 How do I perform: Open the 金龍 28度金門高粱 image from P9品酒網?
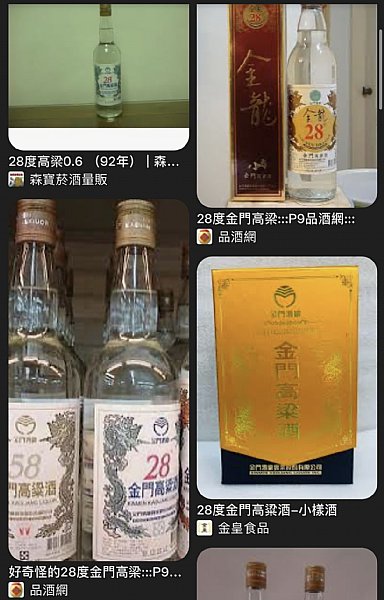point(287,106)
